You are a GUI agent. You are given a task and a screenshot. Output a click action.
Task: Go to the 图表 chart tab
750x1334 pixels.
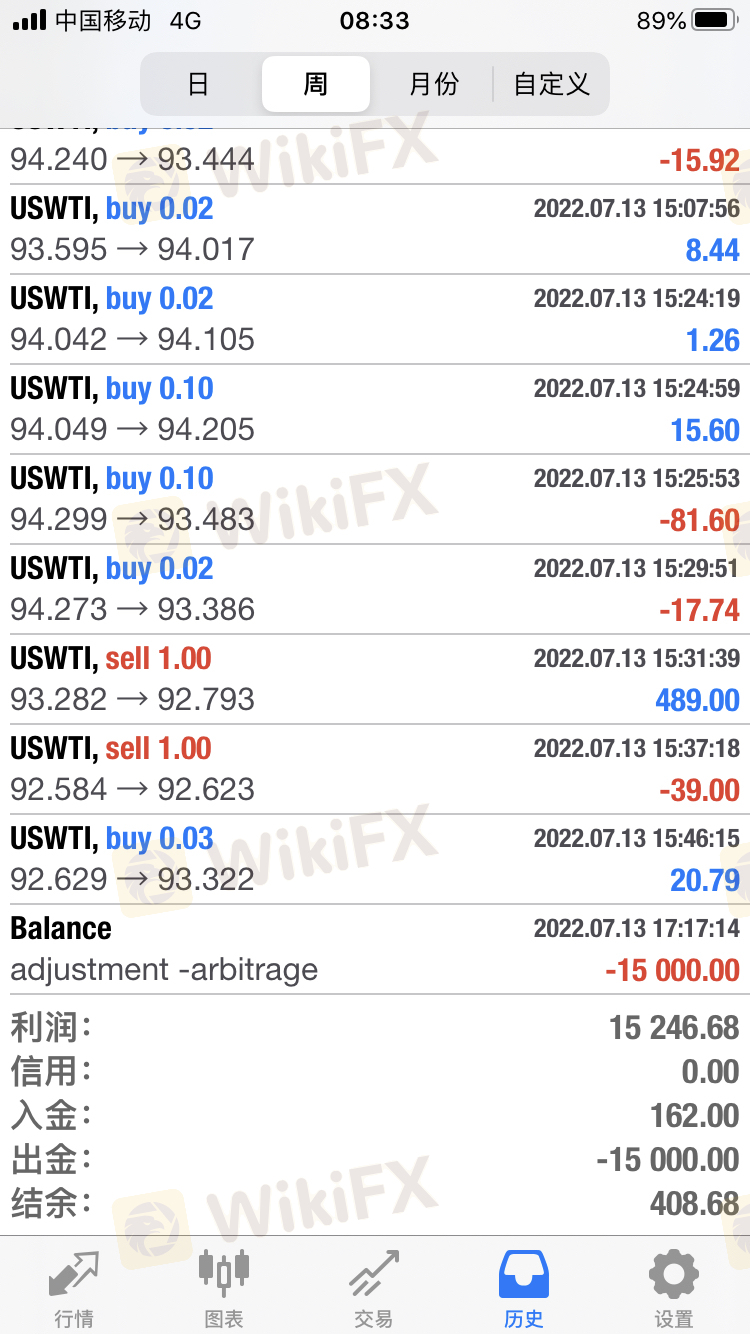(224, 1288)
